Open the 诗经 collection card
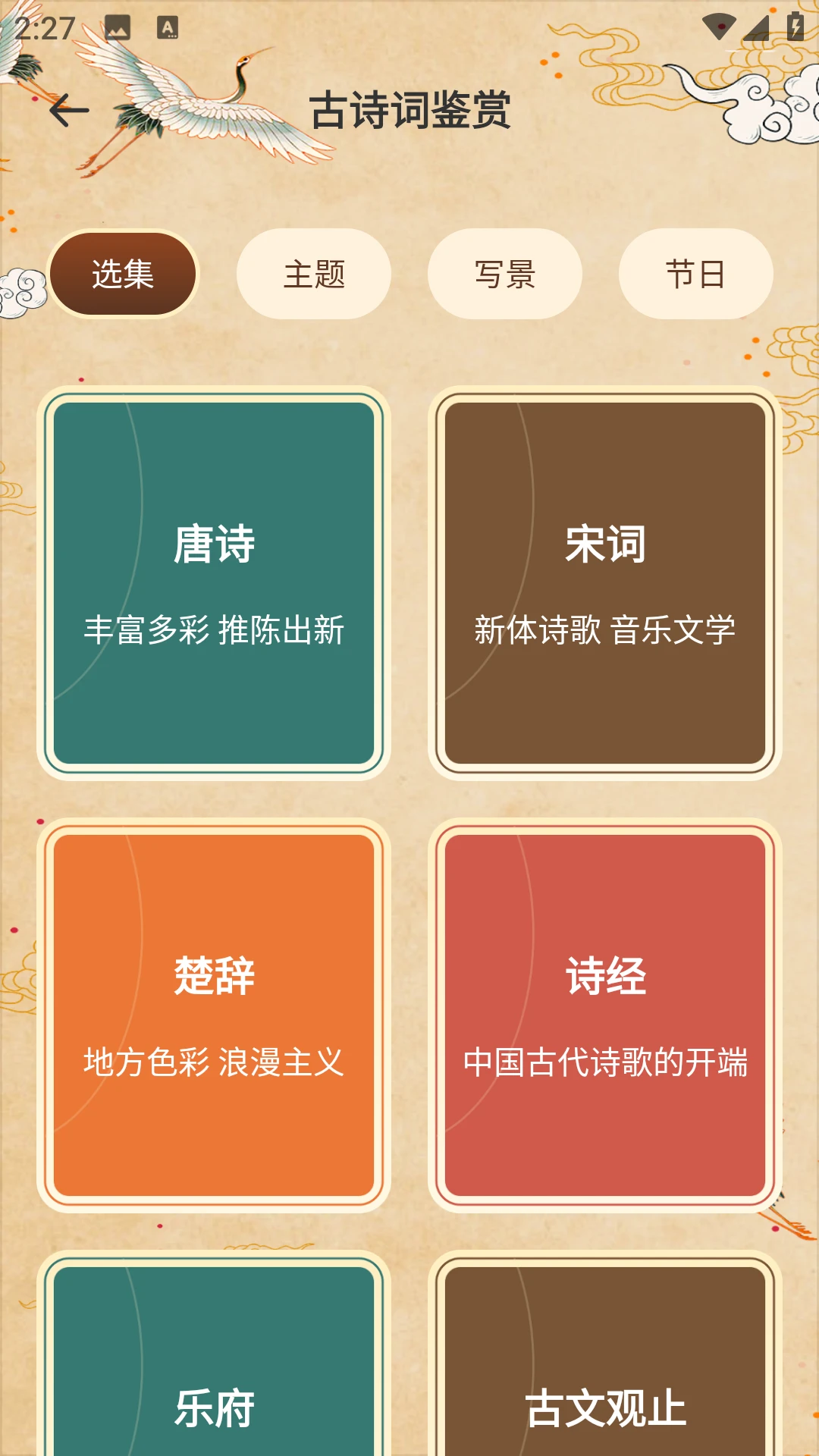 click(x=605, y=1015)
